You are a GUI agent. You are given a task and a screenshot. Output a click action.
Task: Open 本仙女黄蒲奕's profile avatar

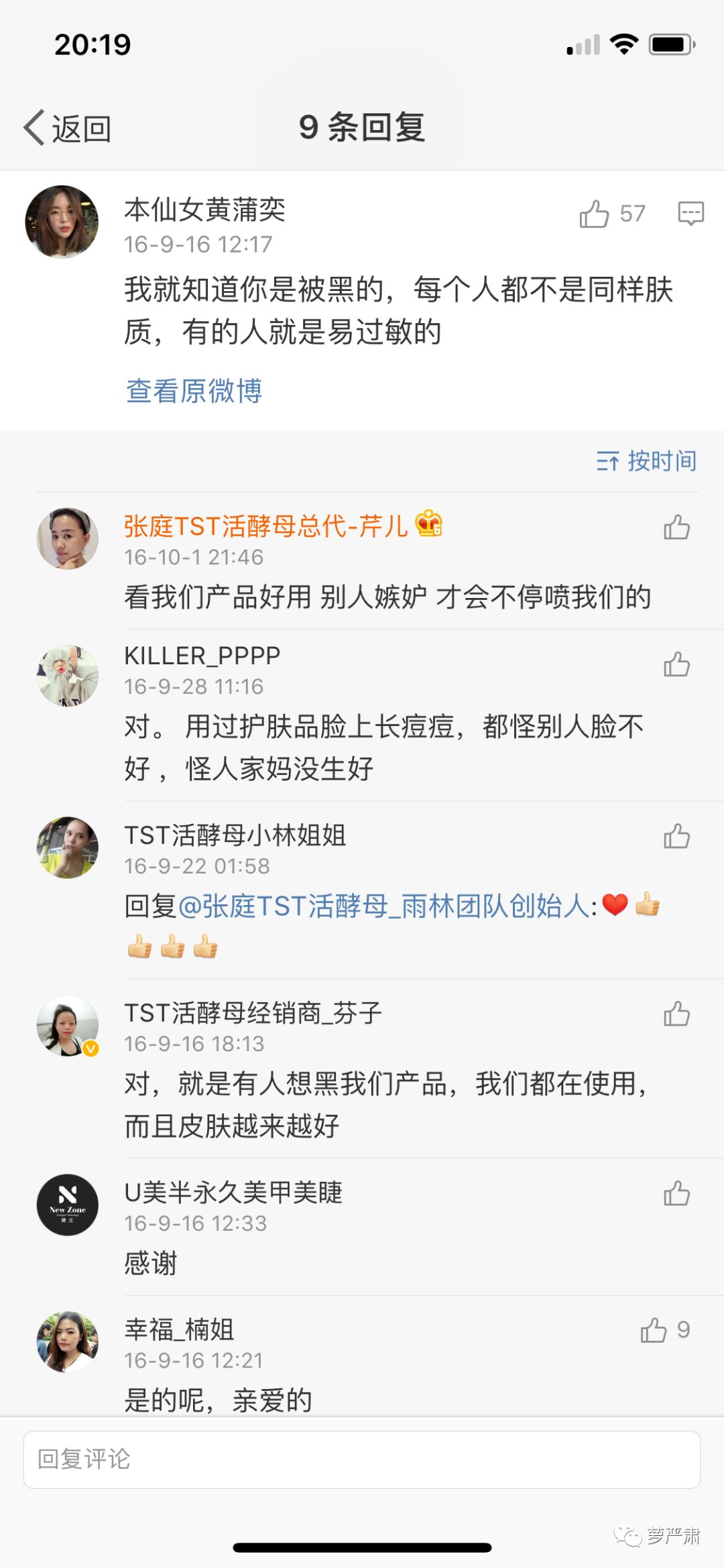pos(65,222)
